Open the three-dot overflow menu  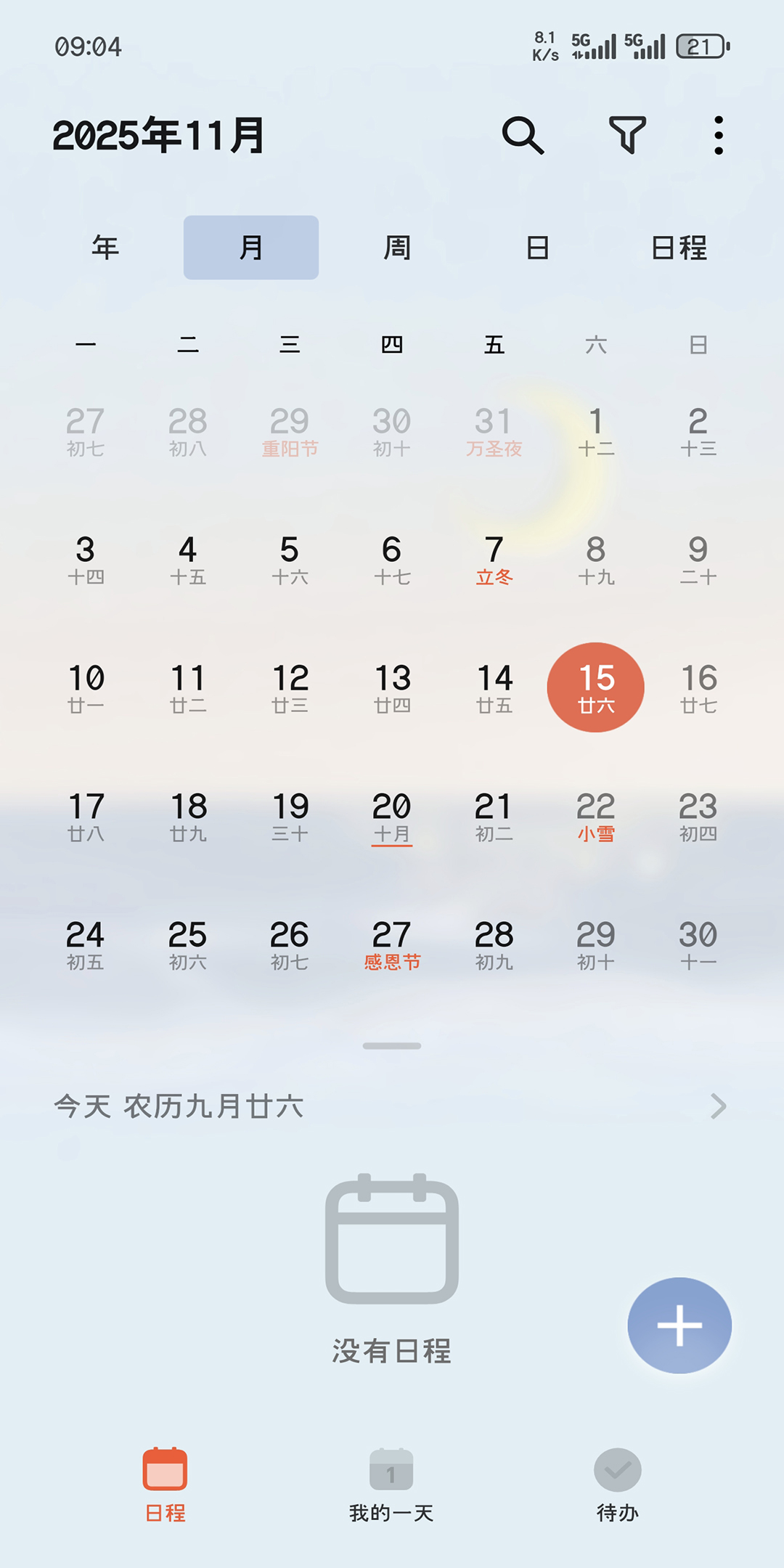718,135
